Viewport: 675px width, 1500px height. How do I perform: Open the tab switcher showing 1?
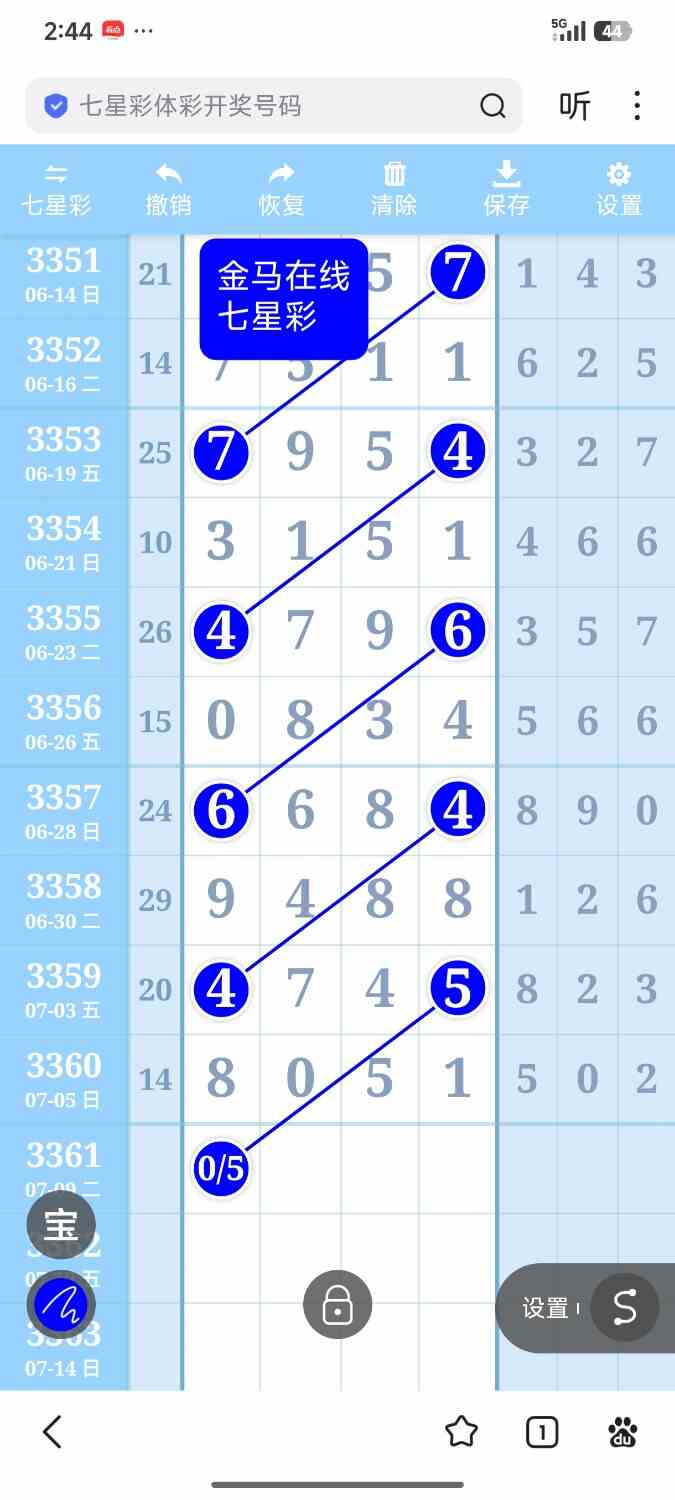(542, 1432)
